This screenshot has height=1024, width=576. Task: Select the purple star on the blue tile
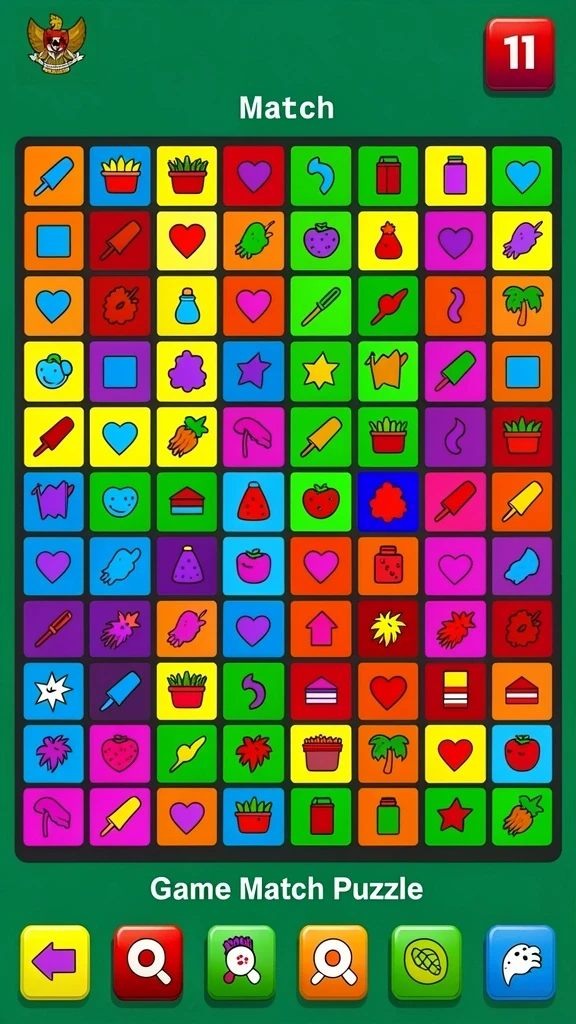(253, 372)
